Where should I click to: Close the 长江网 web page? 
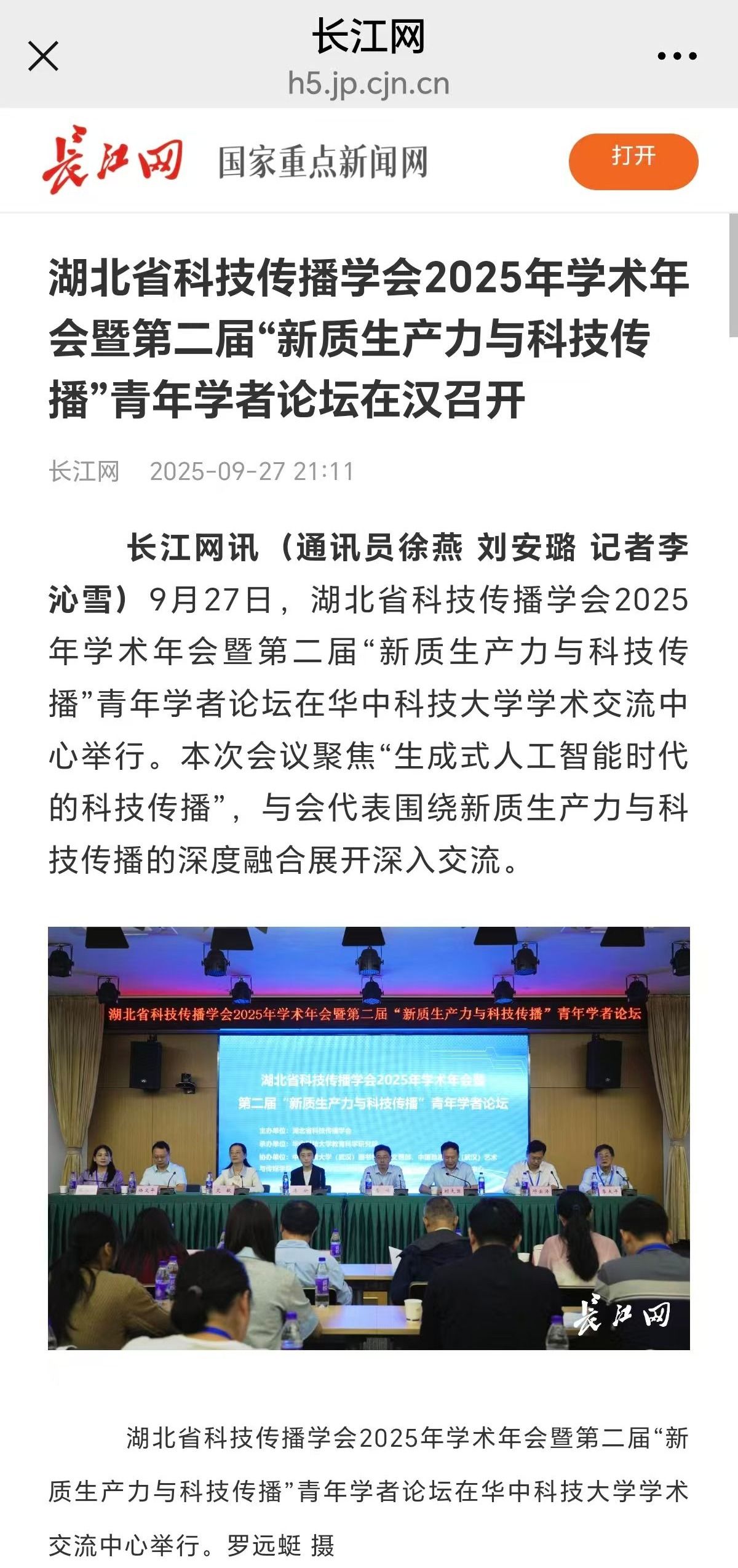click(43, 57)
